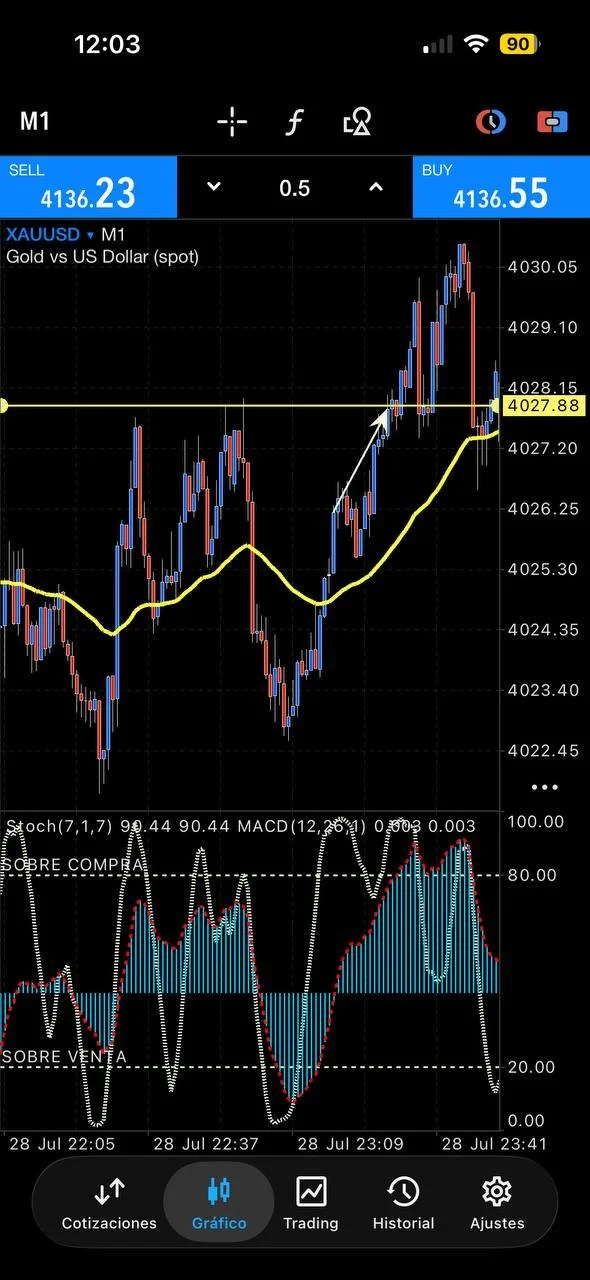
Task: Switch to the Cotizaciones tab
Action: coord(109,1203)
